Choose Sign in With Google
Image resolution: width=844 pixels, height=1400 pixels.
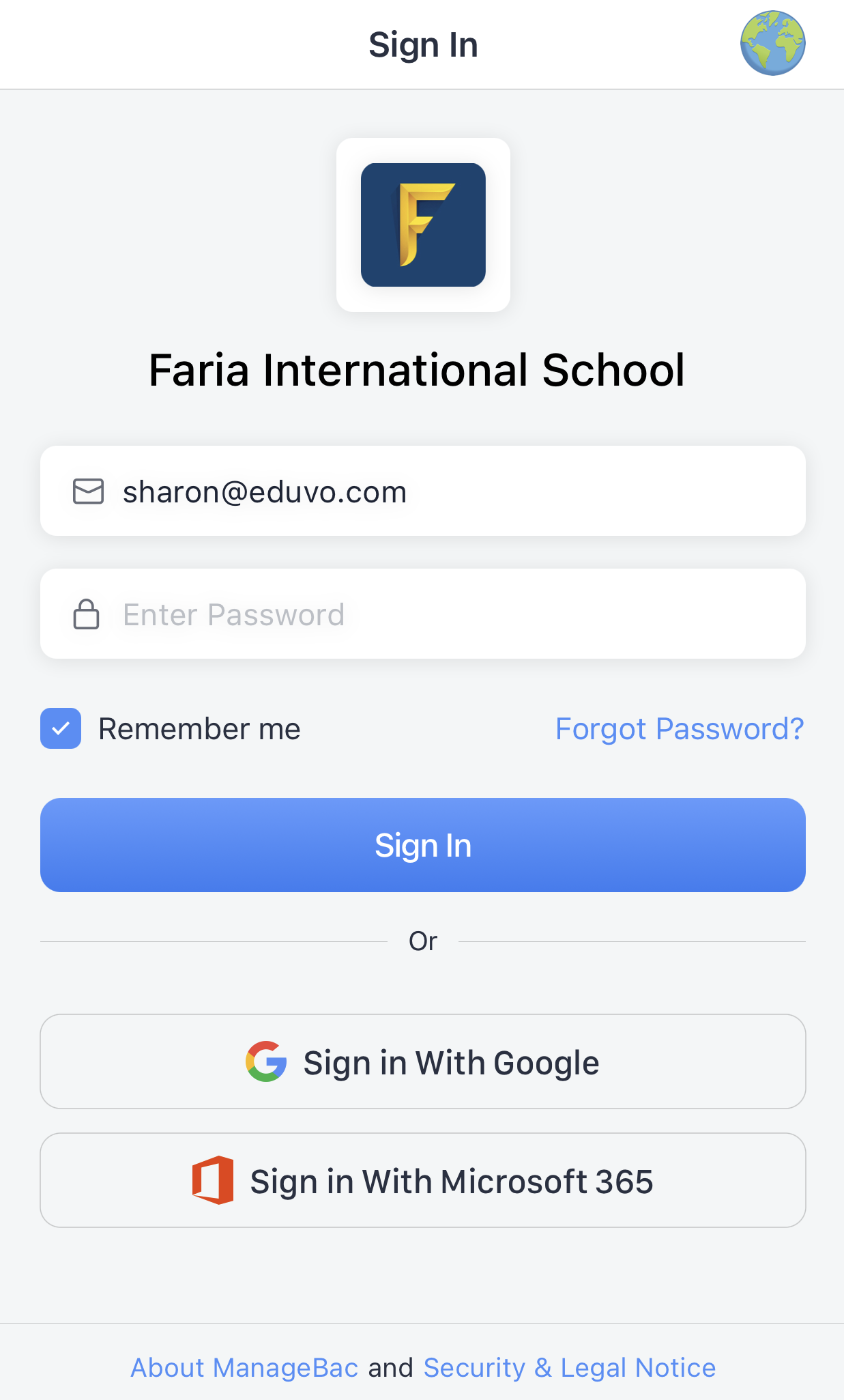pos(423,1061)
